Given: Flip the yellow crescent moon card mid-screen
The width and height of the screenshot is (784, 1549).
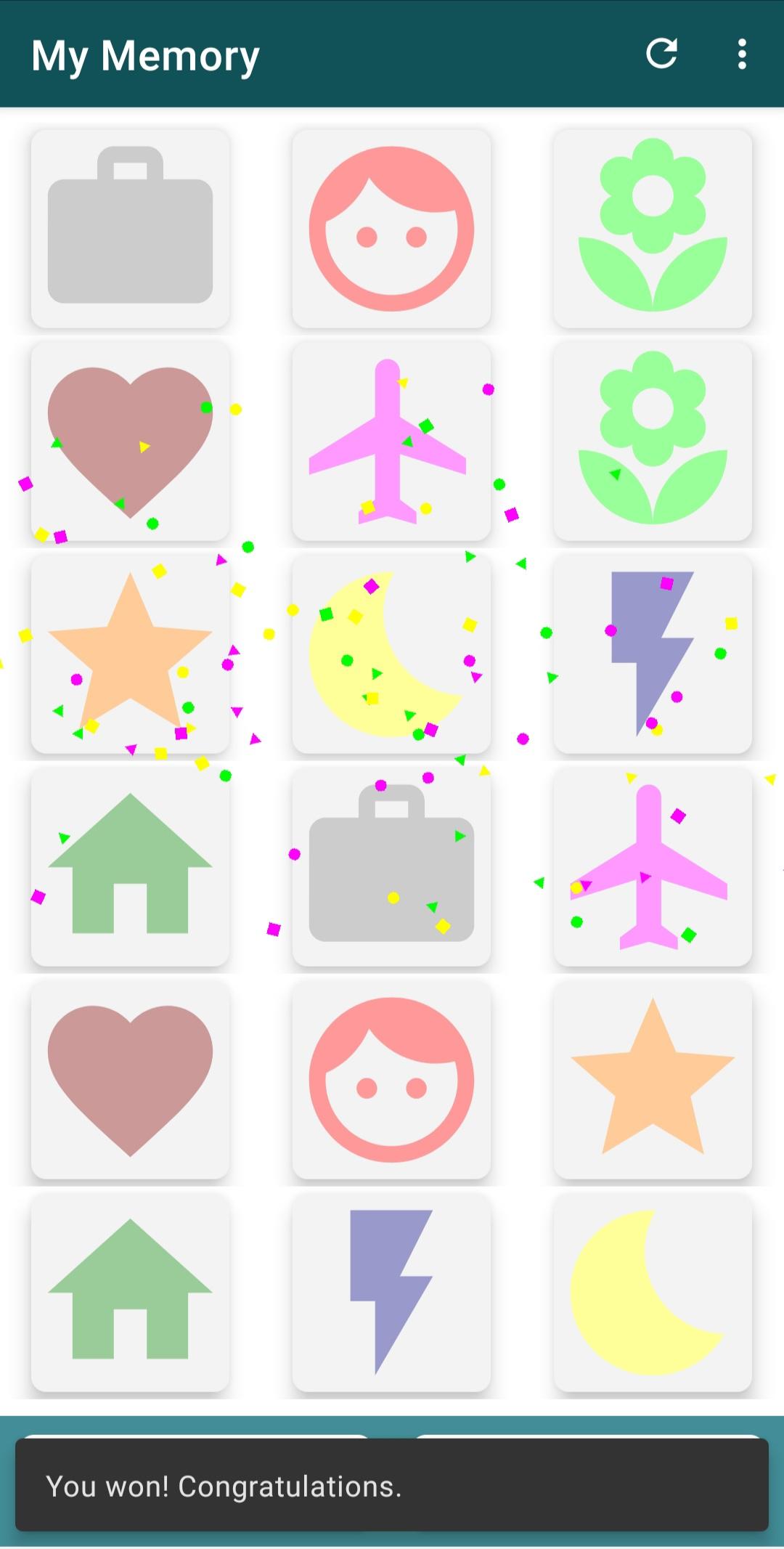Looking at the screenshot, I should point(392,652).
